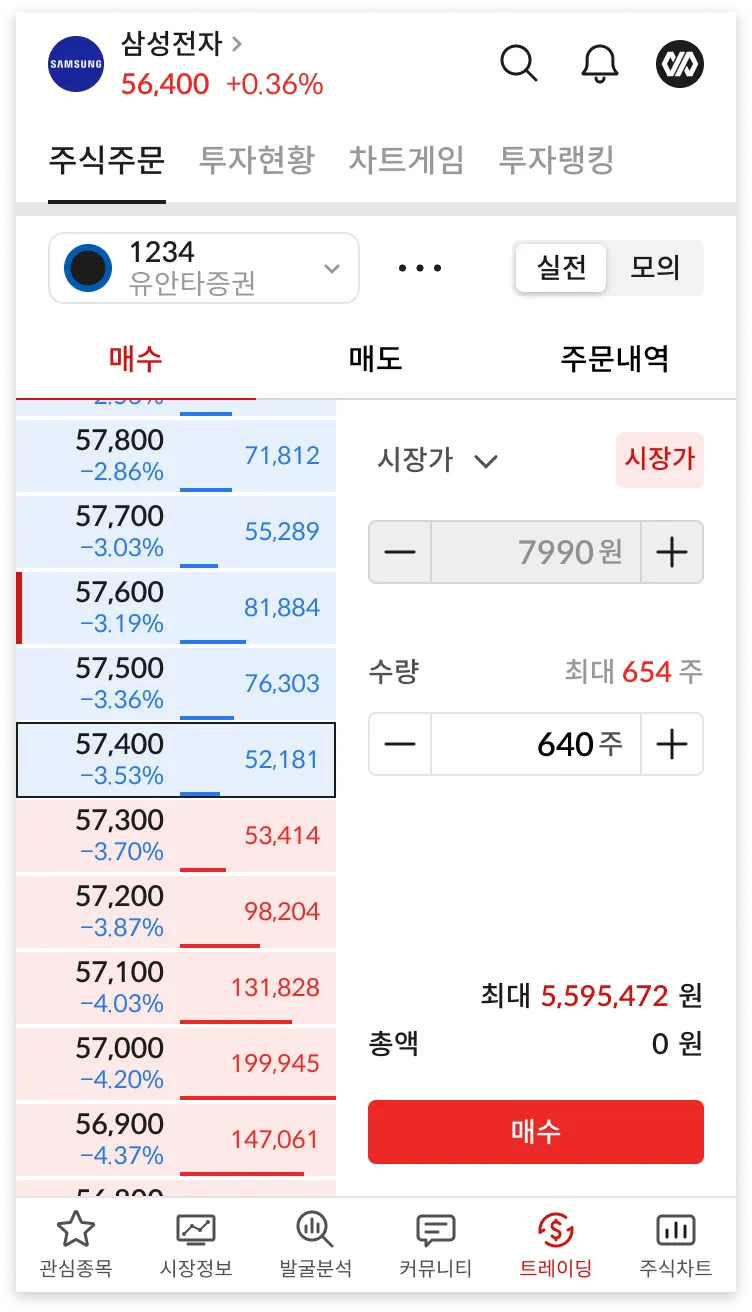Open the 삼성전자 stock details
Screen dimensions: 752x1312
(x=182, y=45)
